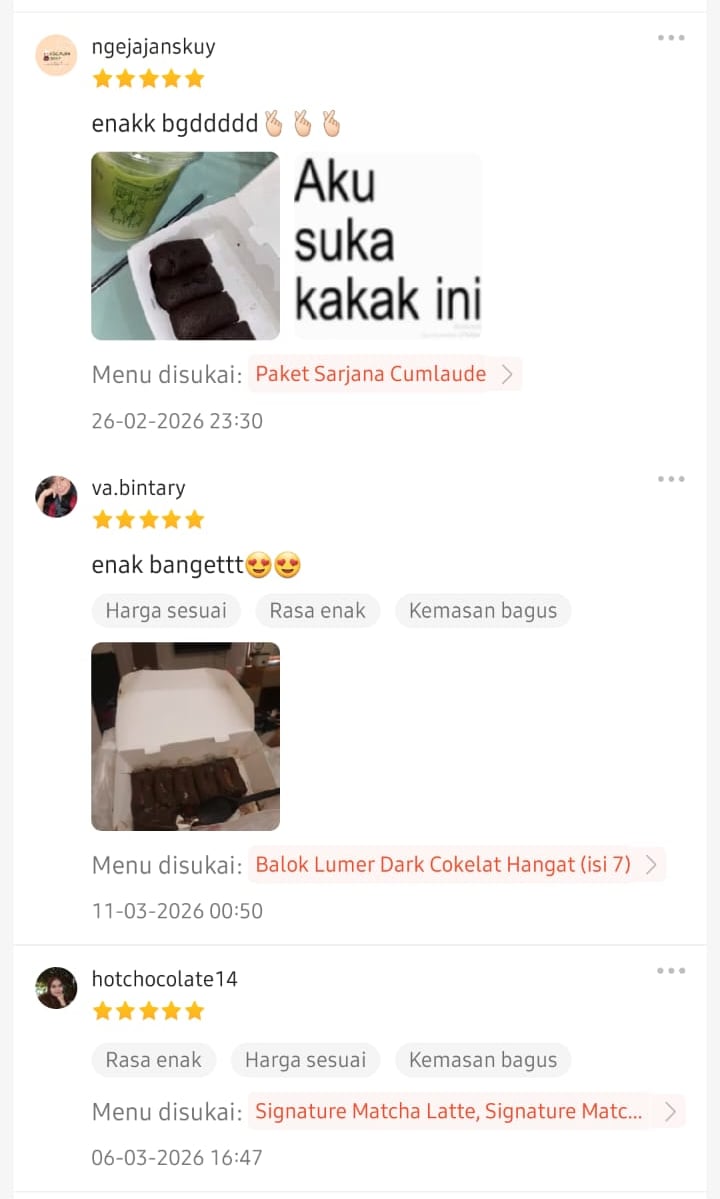Open the 'Aku suka kakak ini' review image
720x1199 pixels.
tap(388, 246)
